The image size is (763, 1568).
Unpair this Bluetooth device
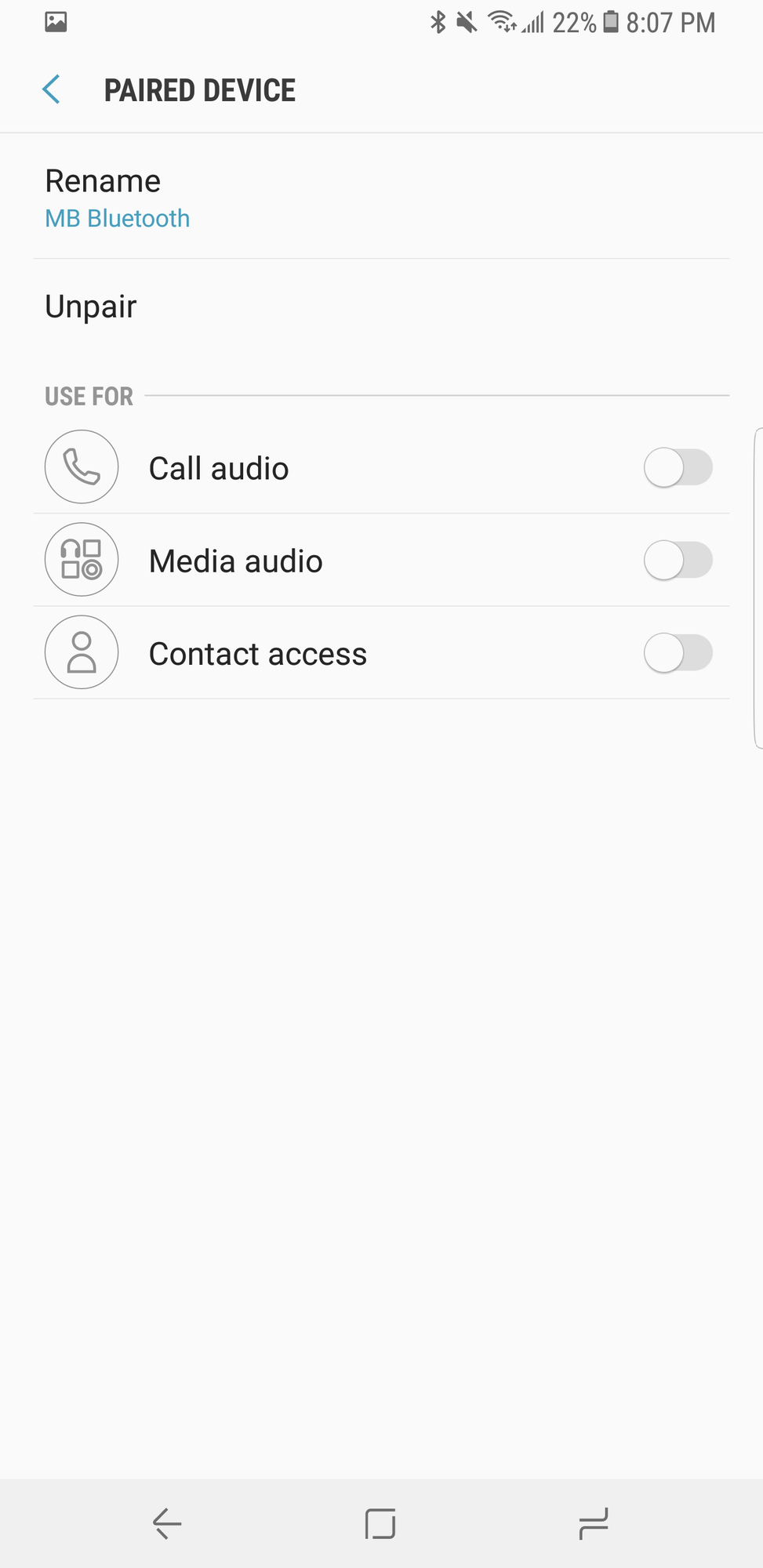[381, 306]
